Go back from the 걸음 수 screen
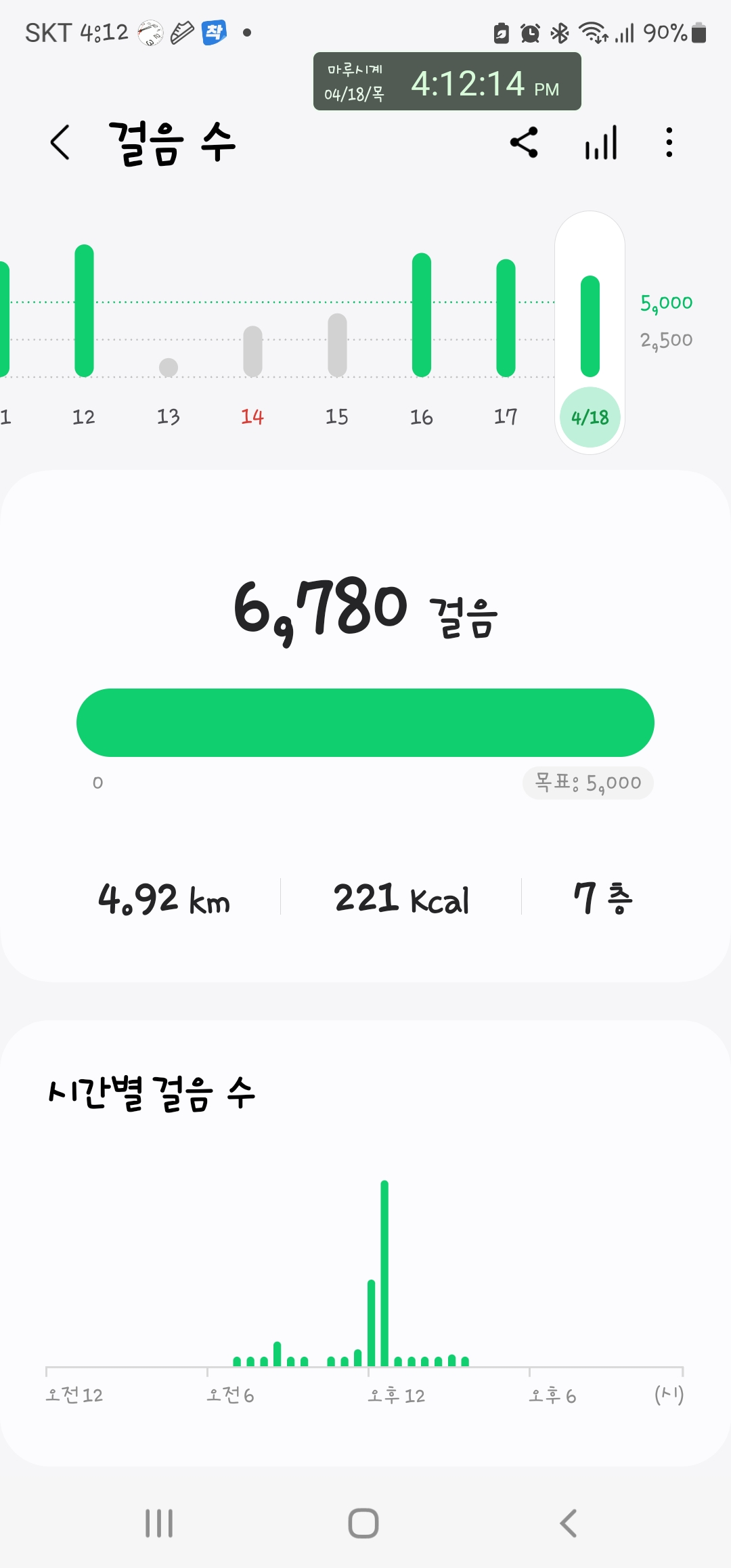Viewport: 731px width, 1568px height. [x=60, y=142]
